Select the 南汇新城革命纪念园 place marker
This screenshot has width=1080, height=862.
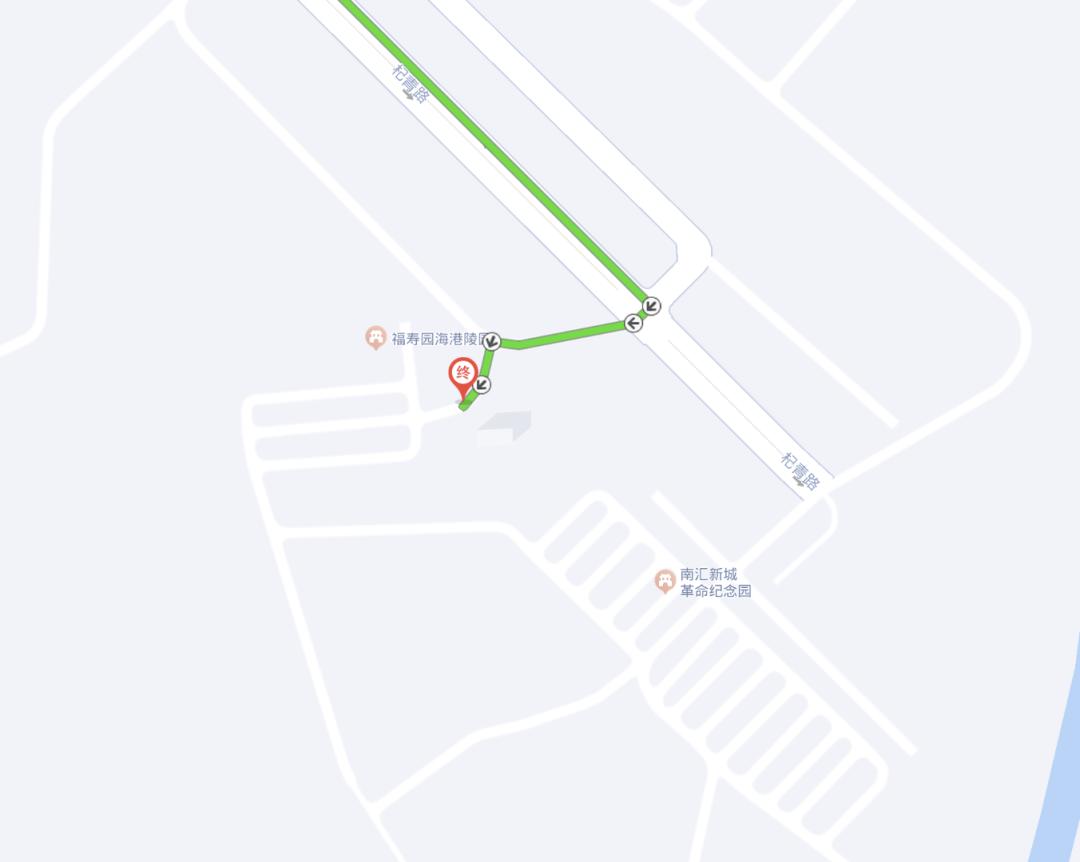tap(664, 581)
